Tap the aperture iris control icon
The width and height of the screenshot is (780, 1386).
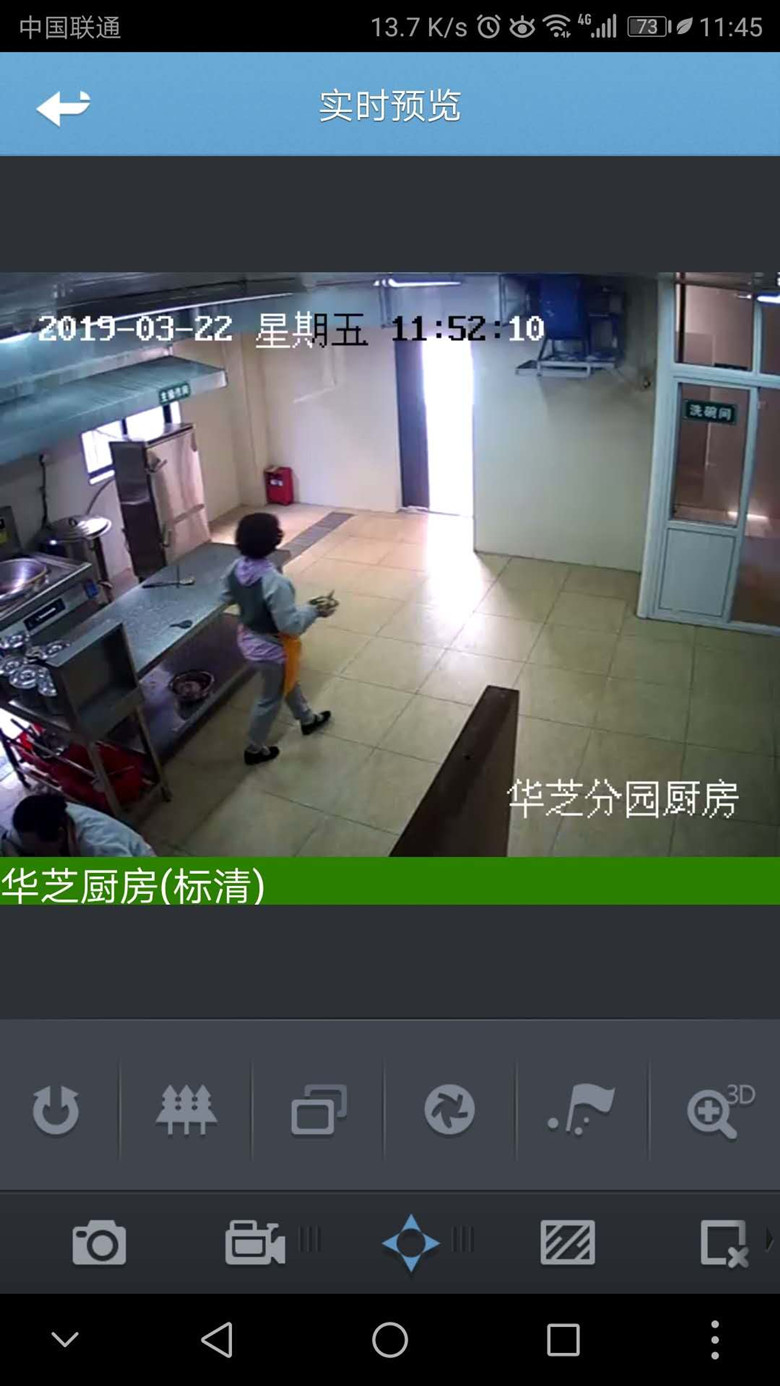449,1110
